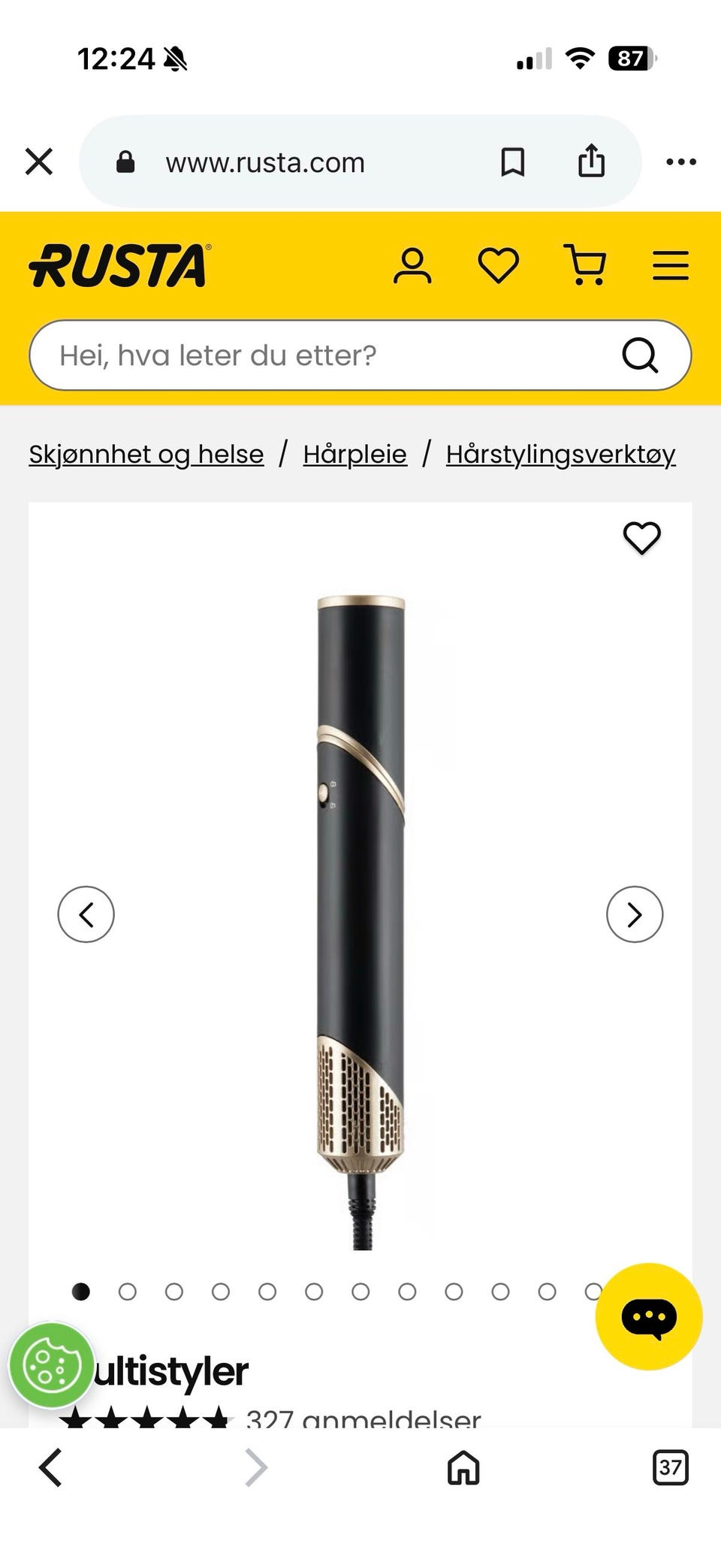Share the rusta.com page
The image size is (721, 1568).
(x=592, y=161)
